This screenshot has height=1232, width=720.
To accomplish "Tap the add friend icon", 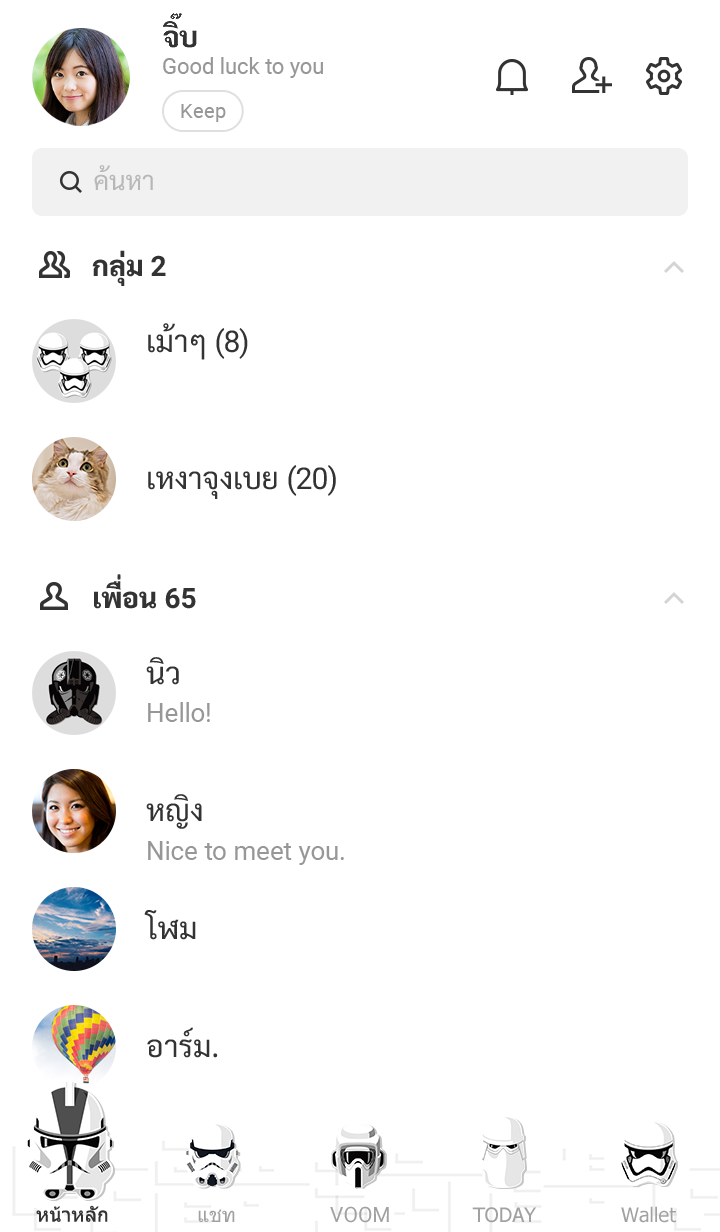I will click(591, 77).
